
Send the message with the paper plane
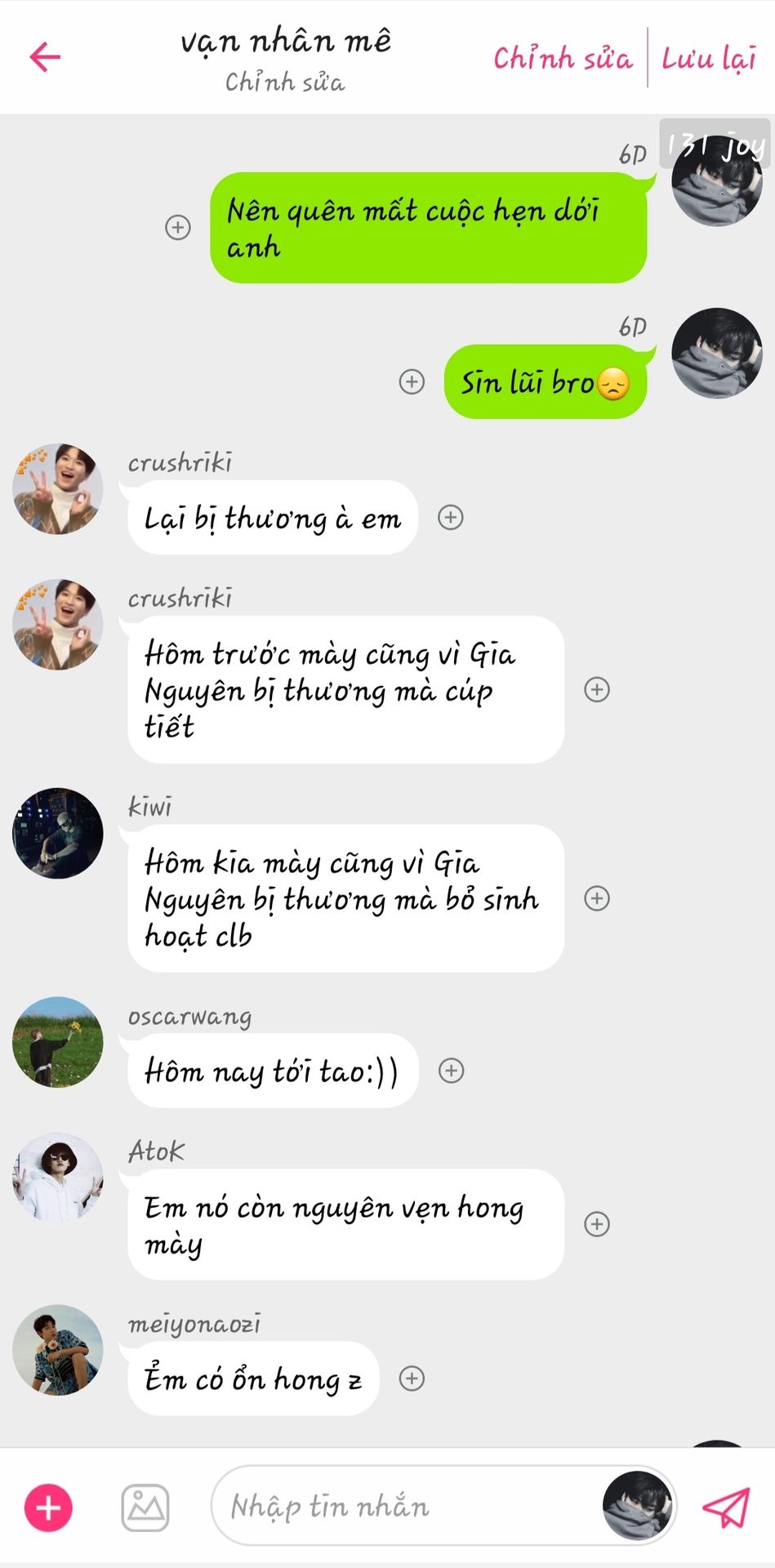click(x=725, y=1508)
